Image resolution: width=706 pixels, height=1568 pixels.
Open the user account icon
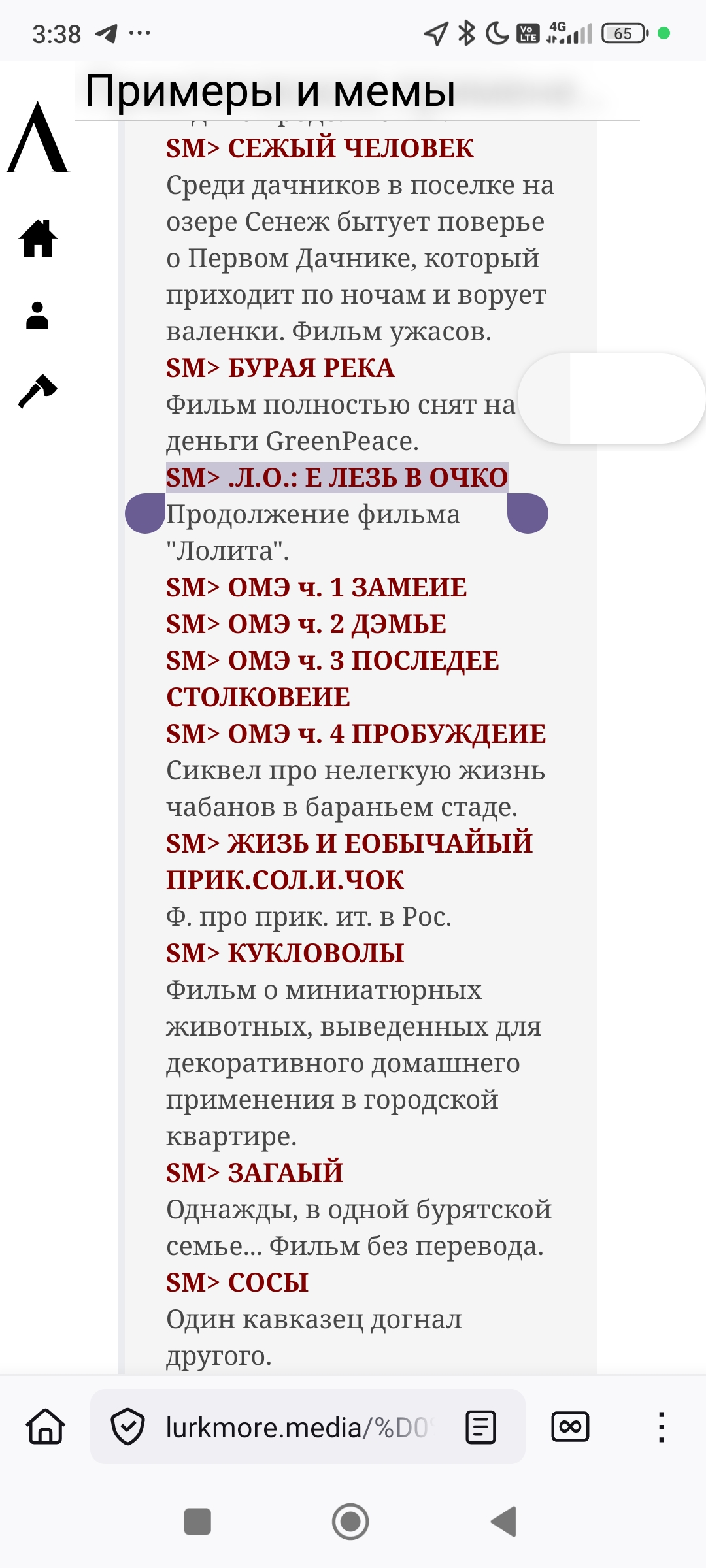[37, 316]
